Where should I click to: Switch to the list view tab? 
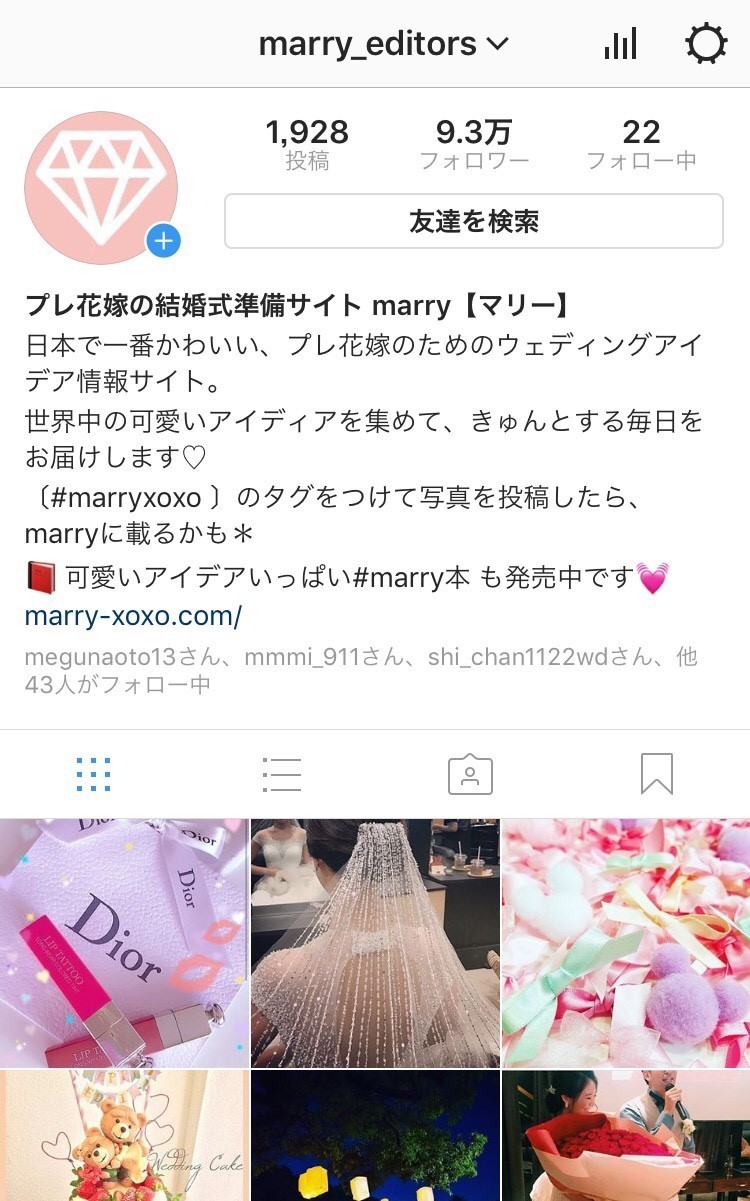281,774
